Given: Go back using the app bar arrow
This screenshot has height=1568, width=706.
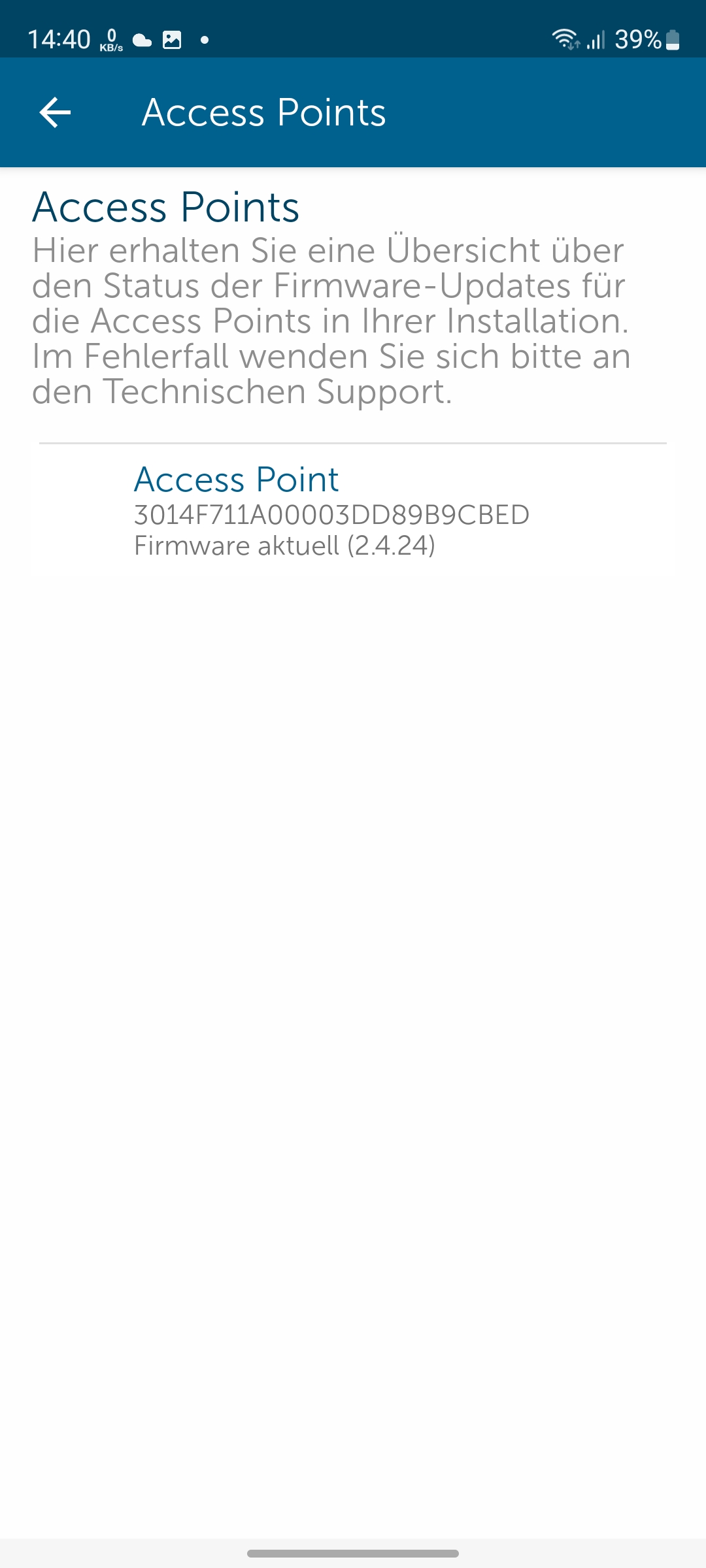Looking at the screenshot, I should tap(55, 112).
